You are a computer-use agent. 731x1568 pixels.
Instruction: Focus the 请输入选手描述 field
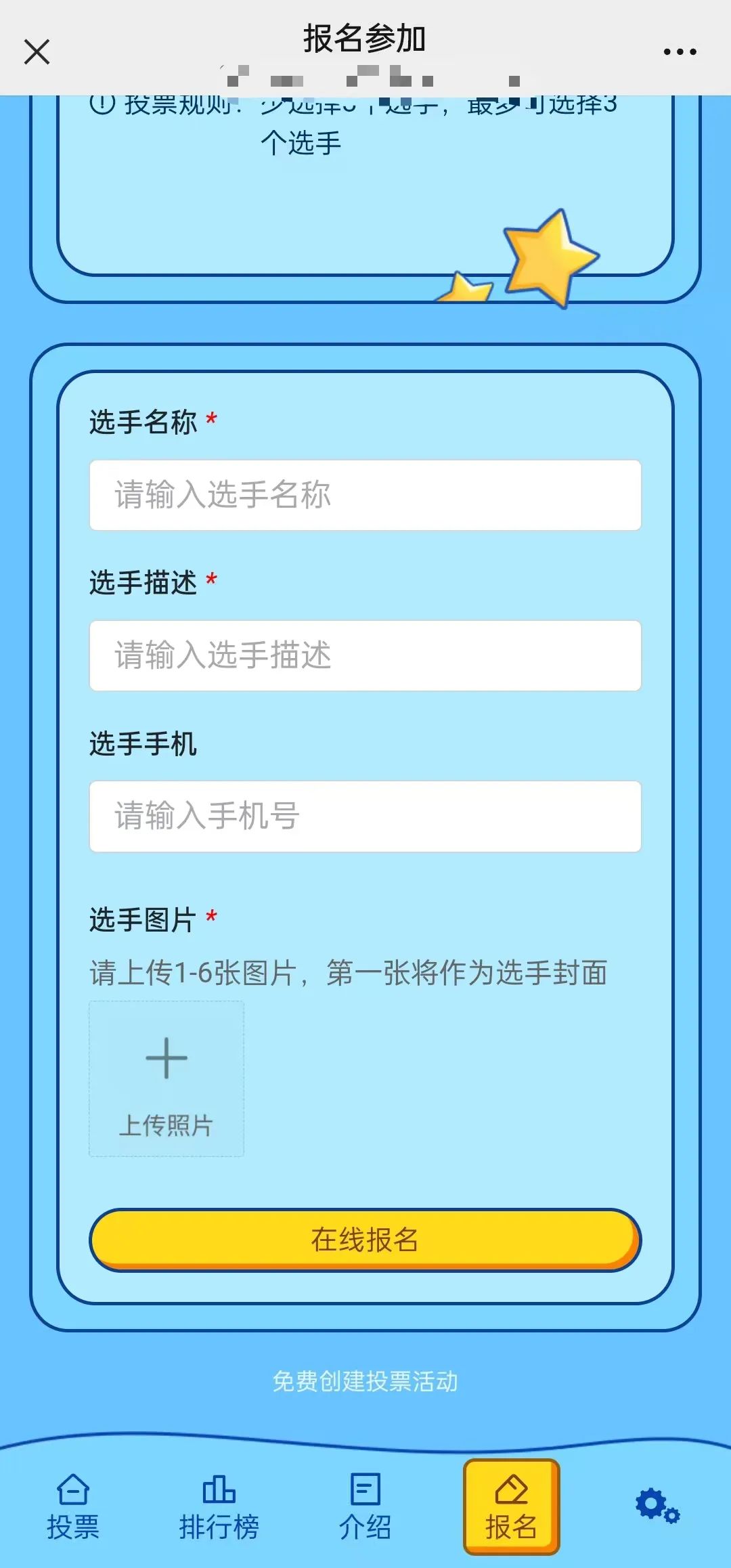click(365, 655)
